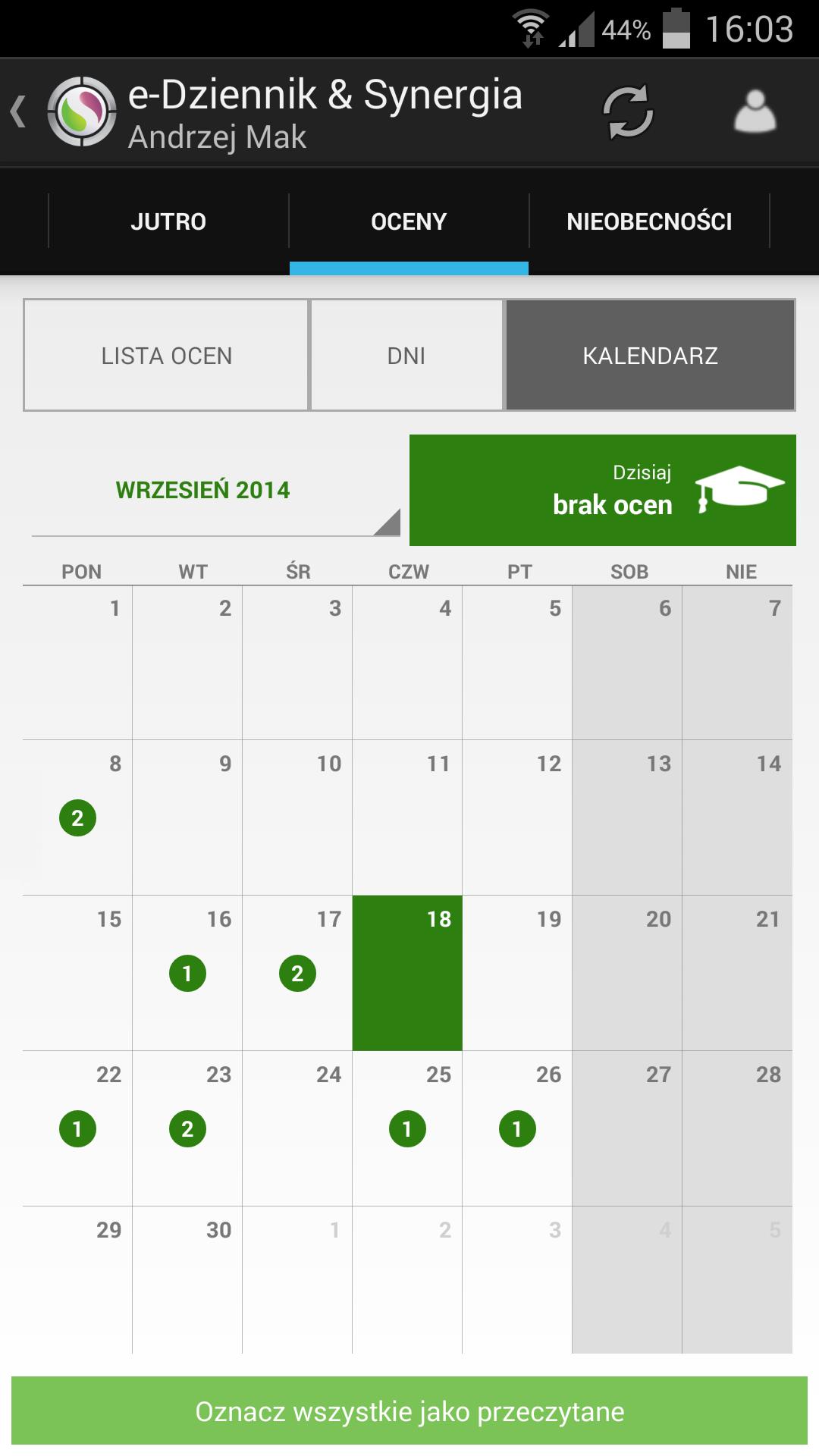Go back using the app bar arrow
The height and width of the screenshot is (1456, 819).
pos(20,112)
